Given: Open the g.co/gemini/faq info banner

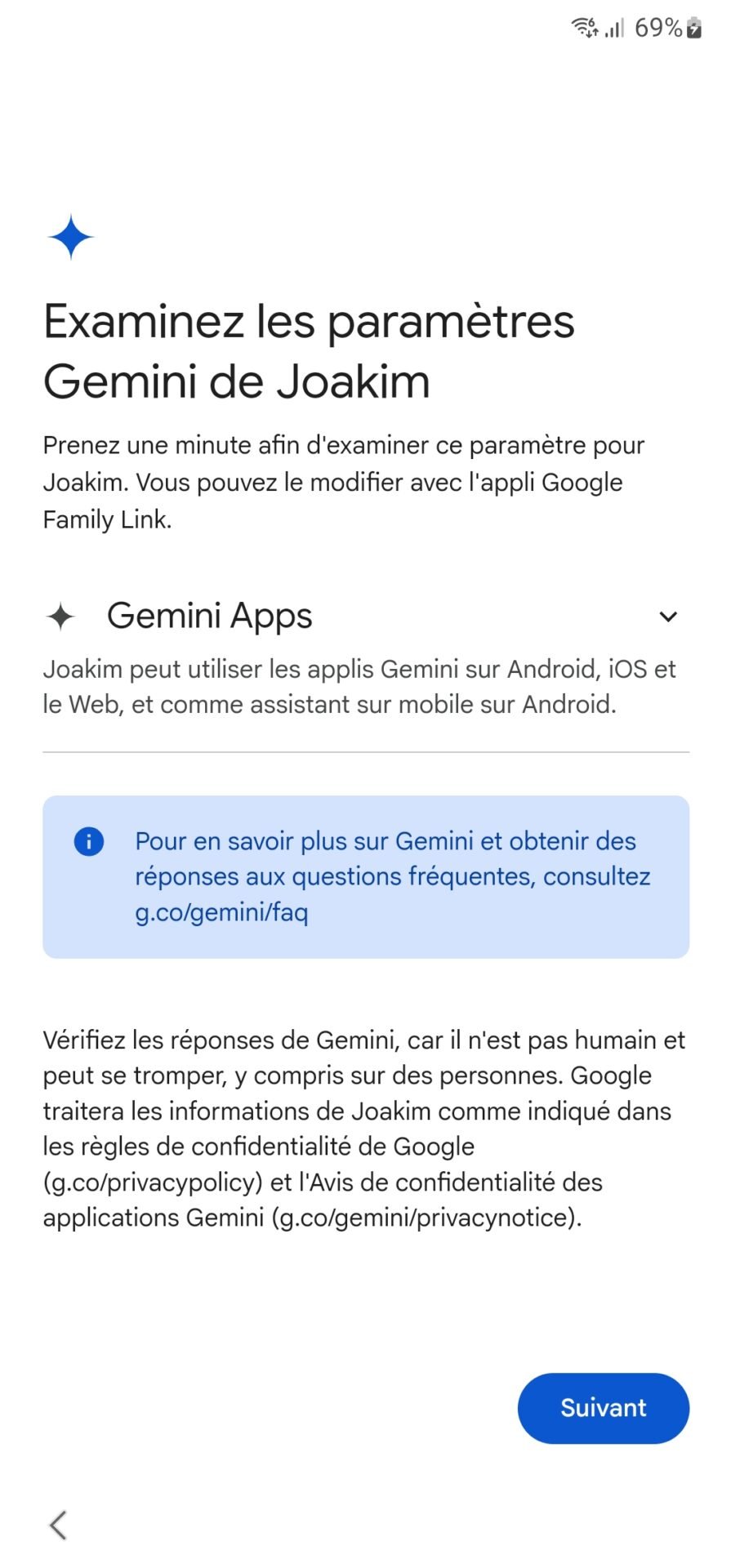Looking at the screenshot, I should click(x=366, y=876).
